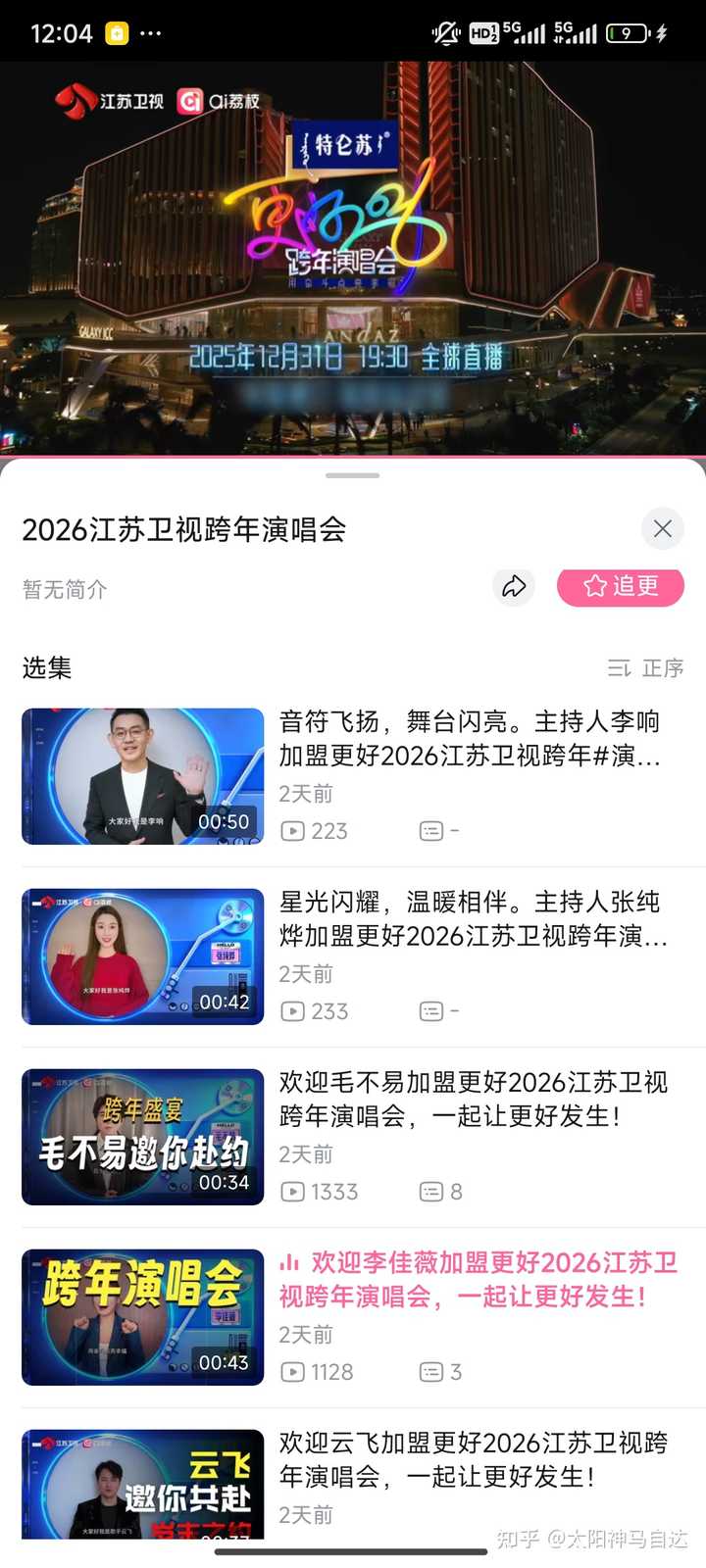Open the 李佳薇 welcome video
The height and width of the screenshot is (1568, 706).
[x=143, y=1317]
